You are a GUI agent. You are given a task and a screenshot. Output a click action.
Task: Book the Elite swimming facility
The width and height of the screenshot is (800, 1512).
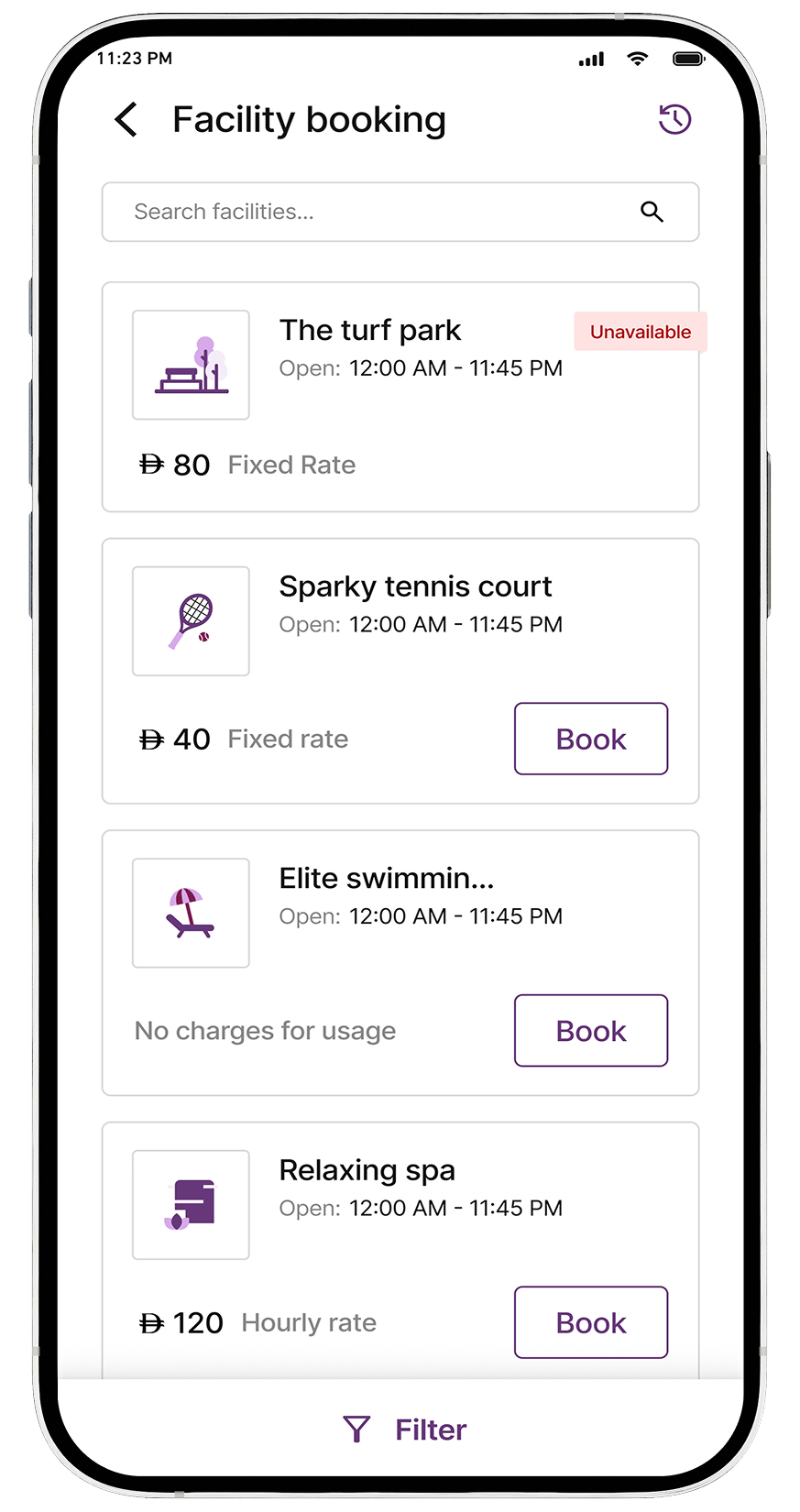(x=590, y=1031)
